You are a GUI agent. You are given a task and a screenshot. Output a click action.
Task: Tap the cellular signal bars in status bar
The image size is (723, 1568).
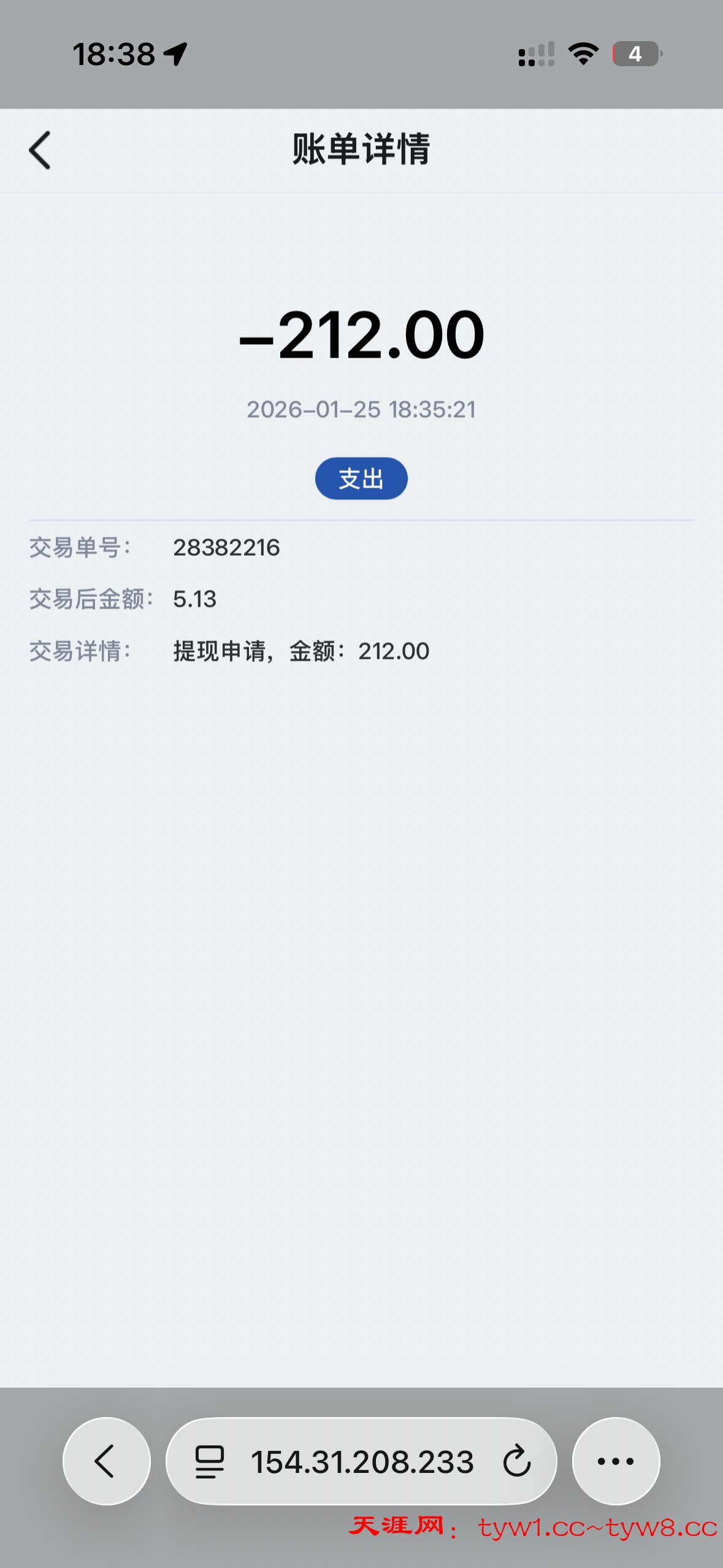(x=535, y=55)
